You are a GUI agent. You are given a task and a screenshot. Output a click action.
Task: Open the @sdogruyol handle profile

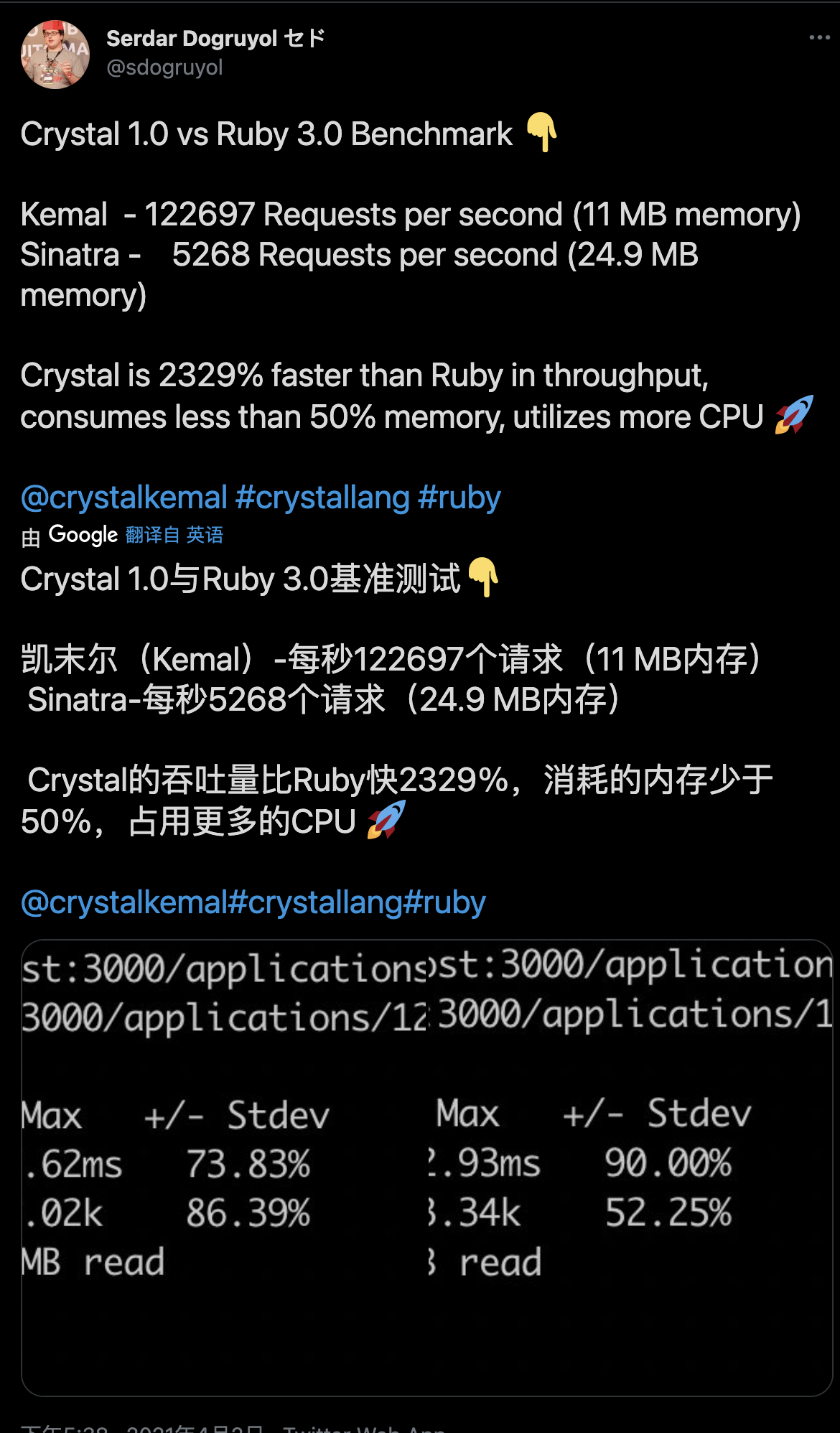coord(164,67)
